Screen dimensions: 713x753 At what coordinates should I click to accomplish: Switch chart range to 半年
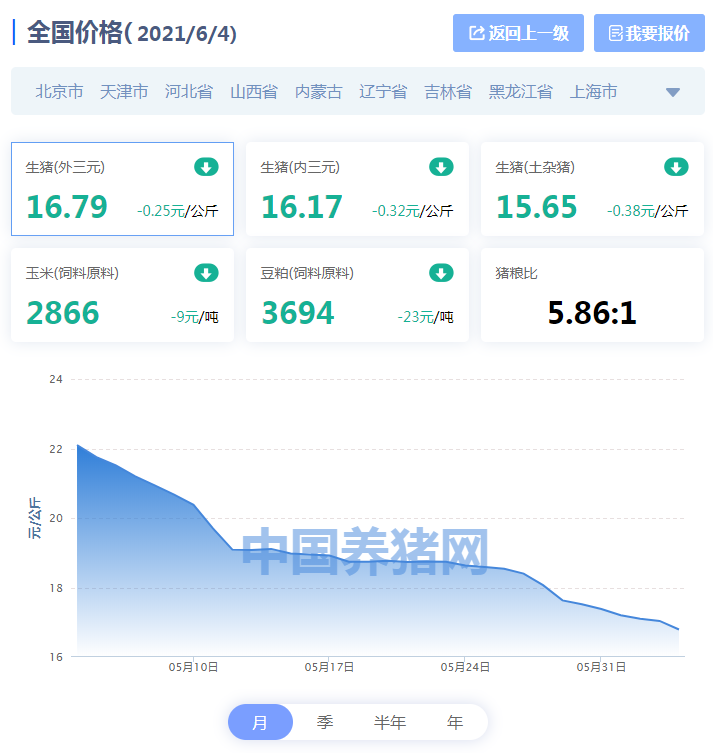click(390, 722)
